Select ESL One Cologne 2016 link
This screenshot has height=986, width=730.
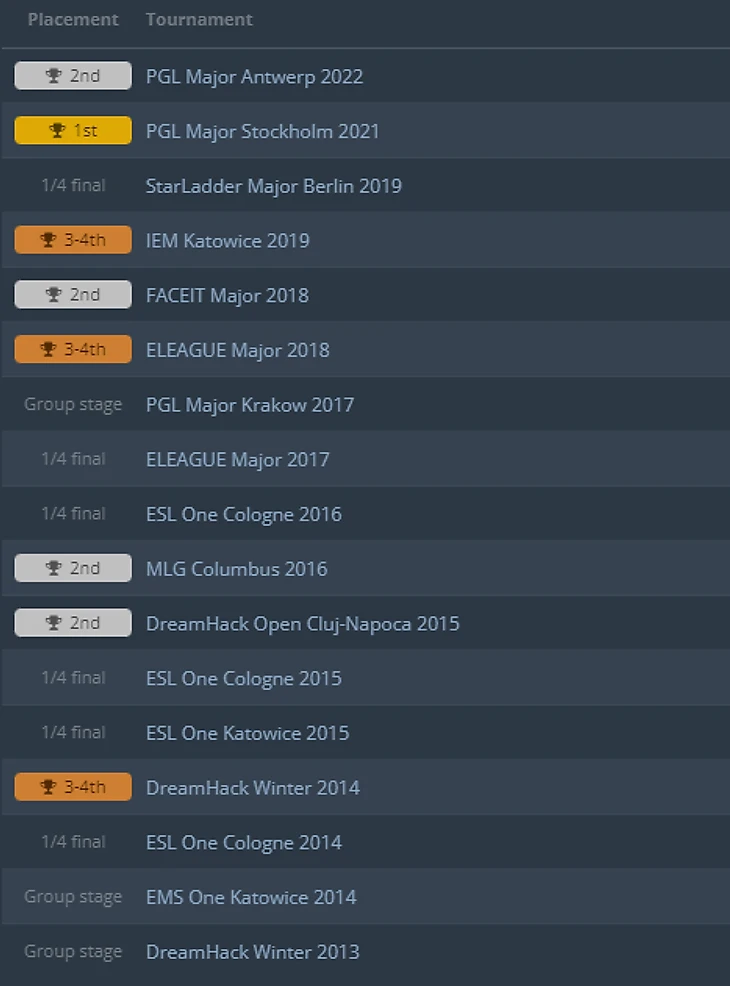pyautogui.click(x=243, y=514)
